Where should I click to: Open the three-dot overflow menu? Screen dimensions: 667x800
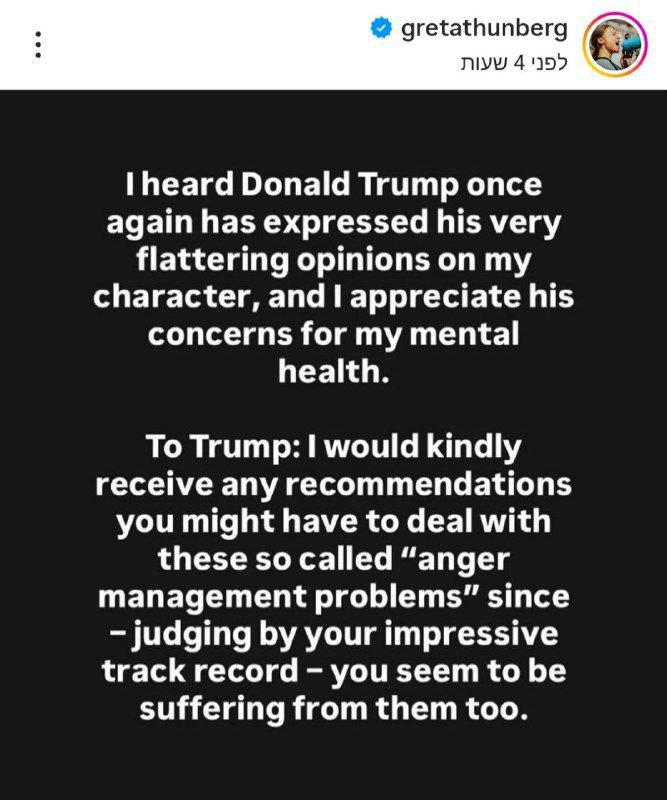click(x=38, y=45)
